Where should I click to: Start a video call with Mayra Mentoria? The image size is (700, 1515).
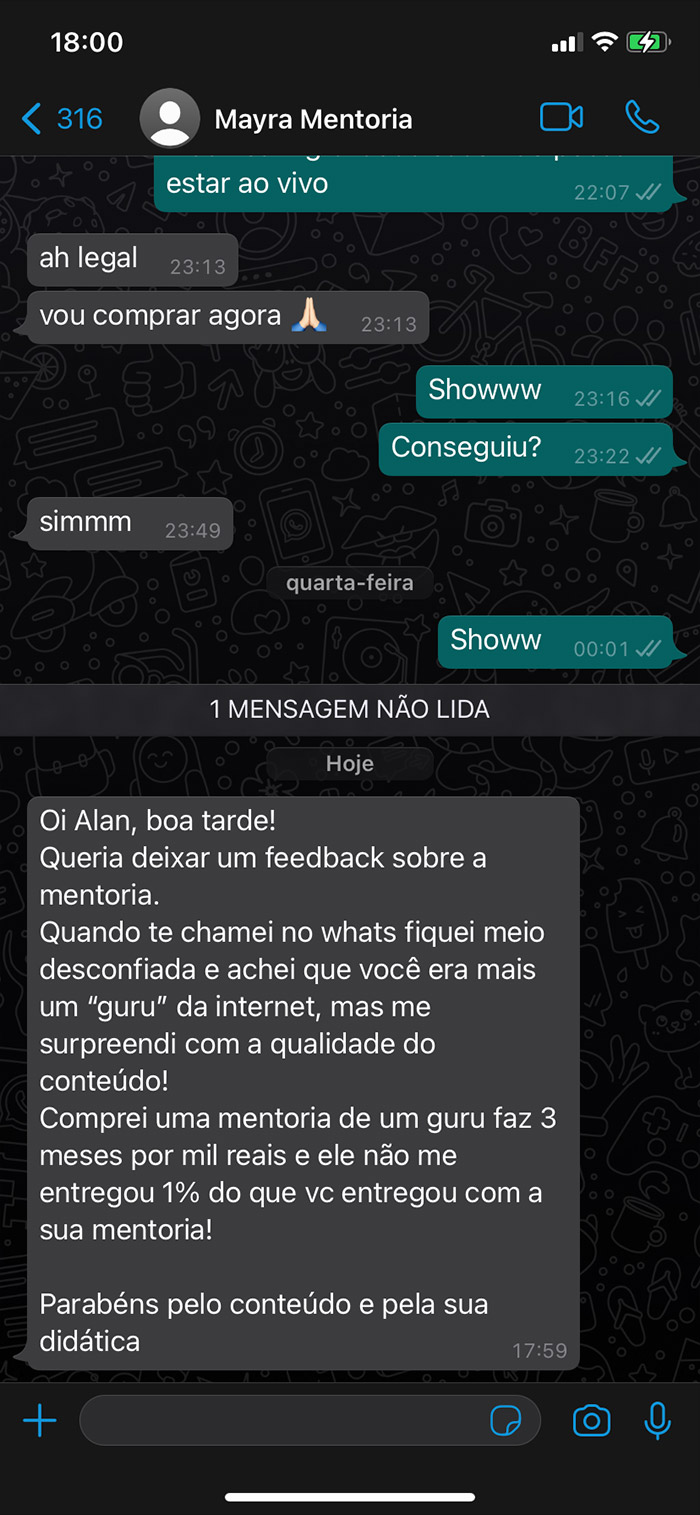click(x=561, y=117)
